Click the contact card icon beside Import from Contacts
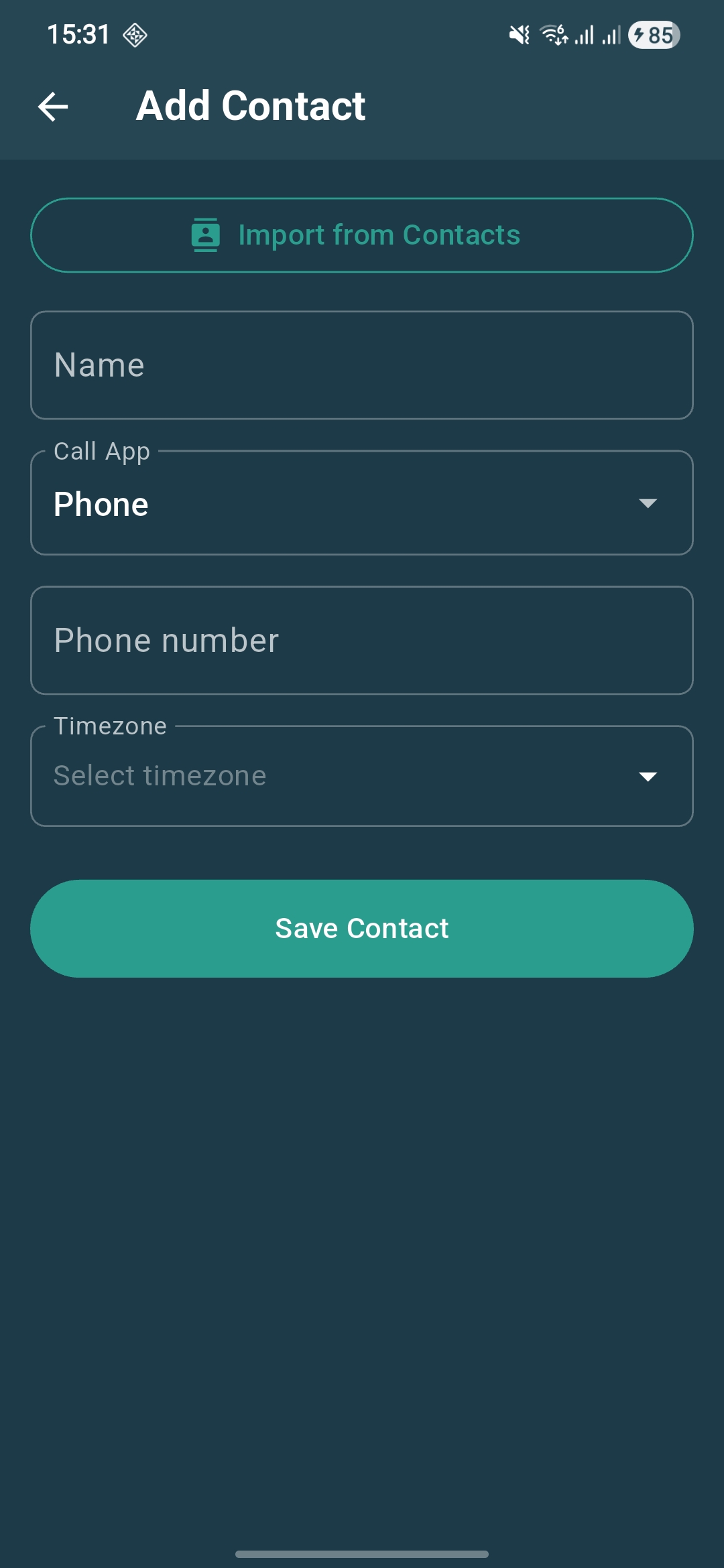The image size is (724, 1568). point(204,235)
